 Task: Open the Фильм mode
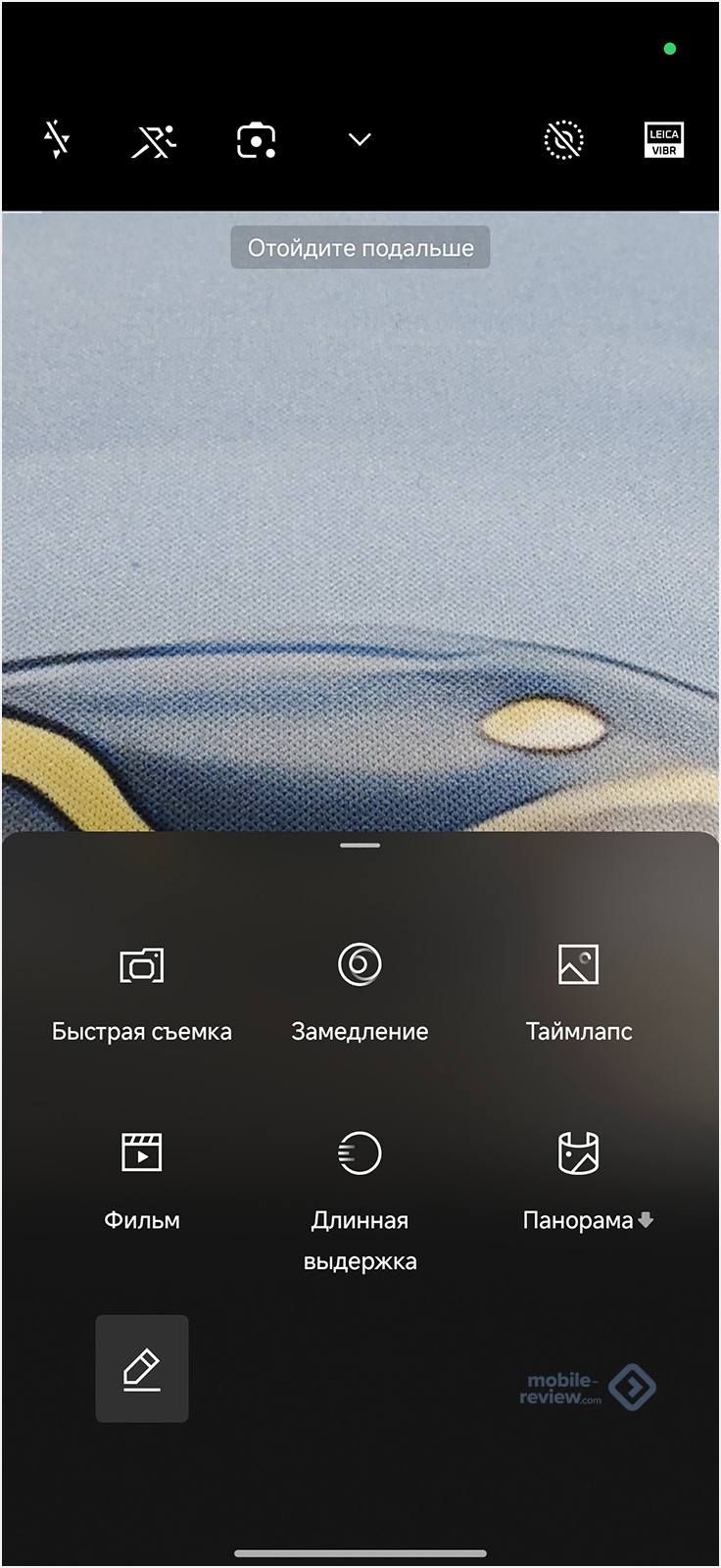(142, 1177)
